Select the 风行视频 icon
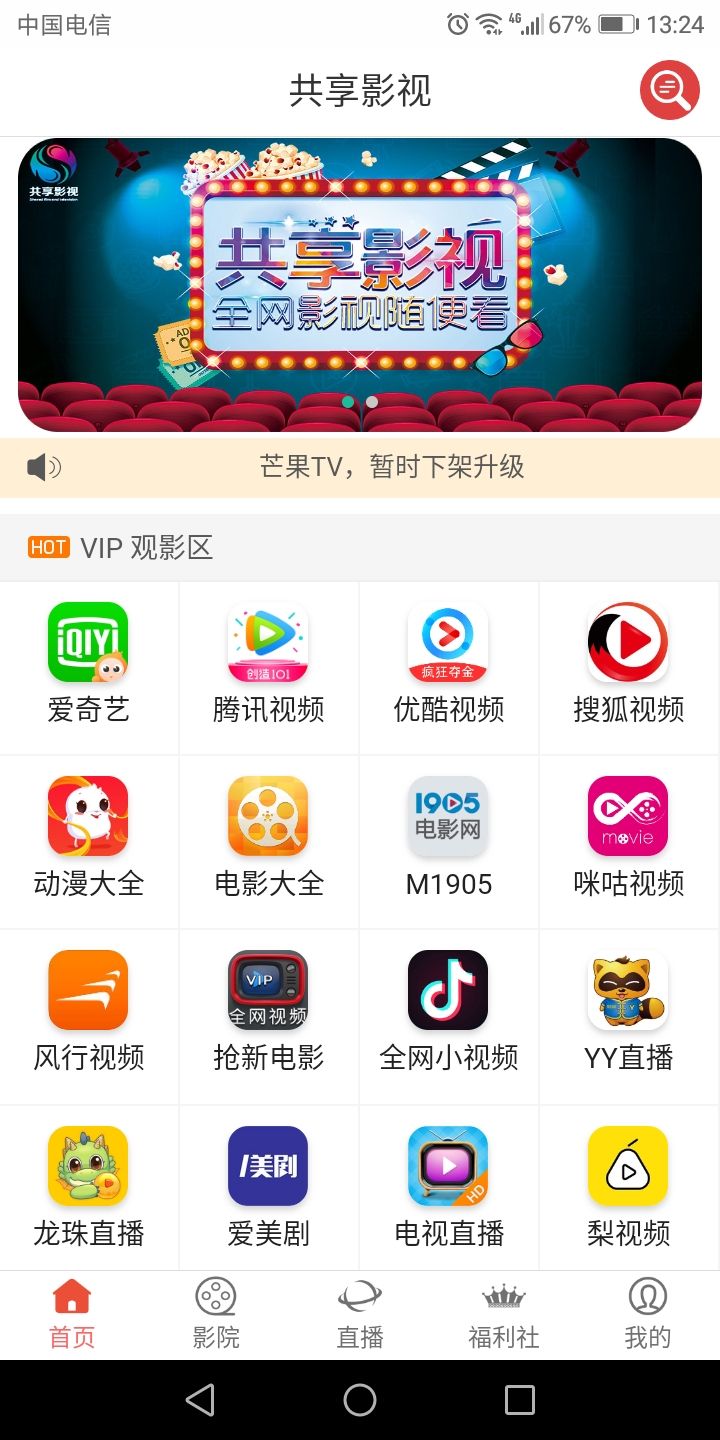 point(88,990)
